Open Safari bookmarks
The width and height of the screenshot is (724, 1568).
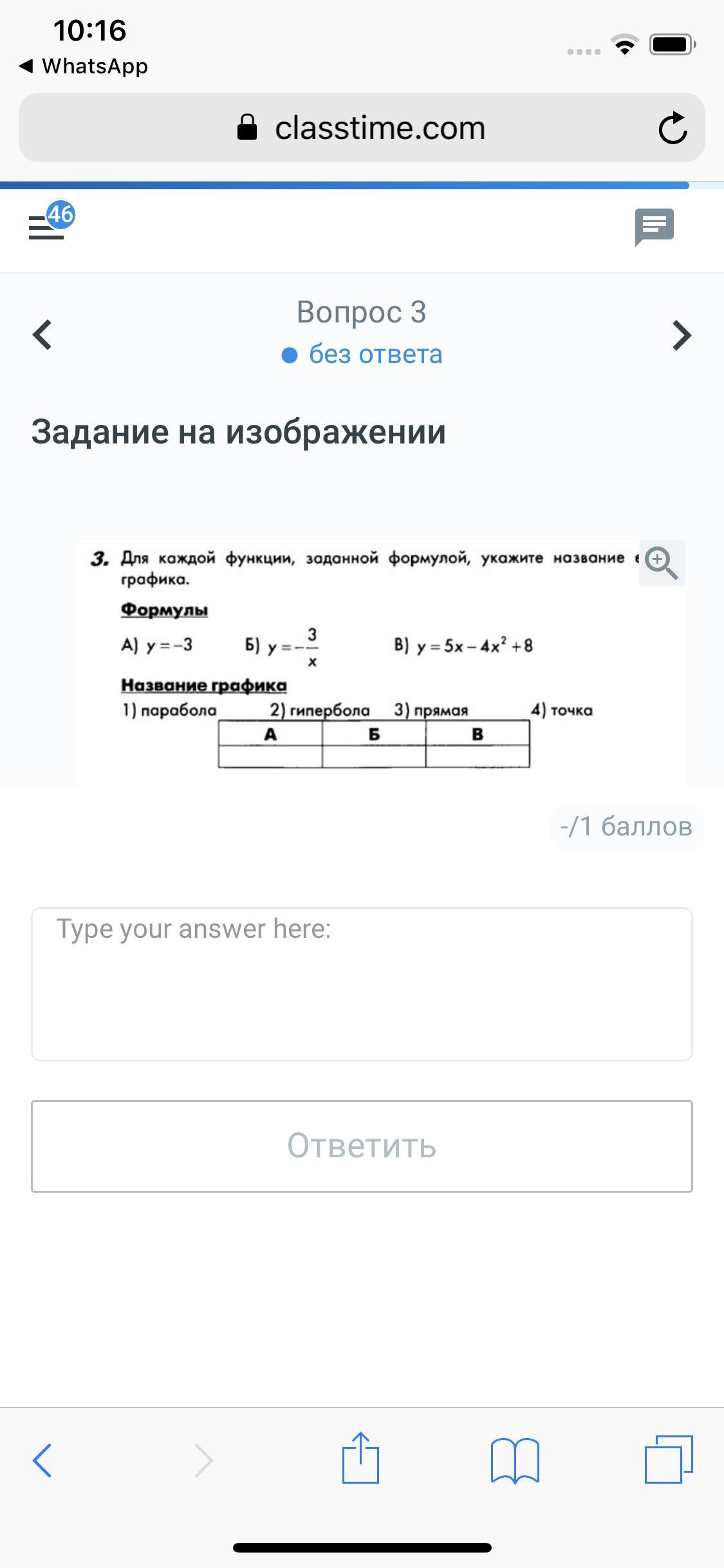[x=515, y=1460]
